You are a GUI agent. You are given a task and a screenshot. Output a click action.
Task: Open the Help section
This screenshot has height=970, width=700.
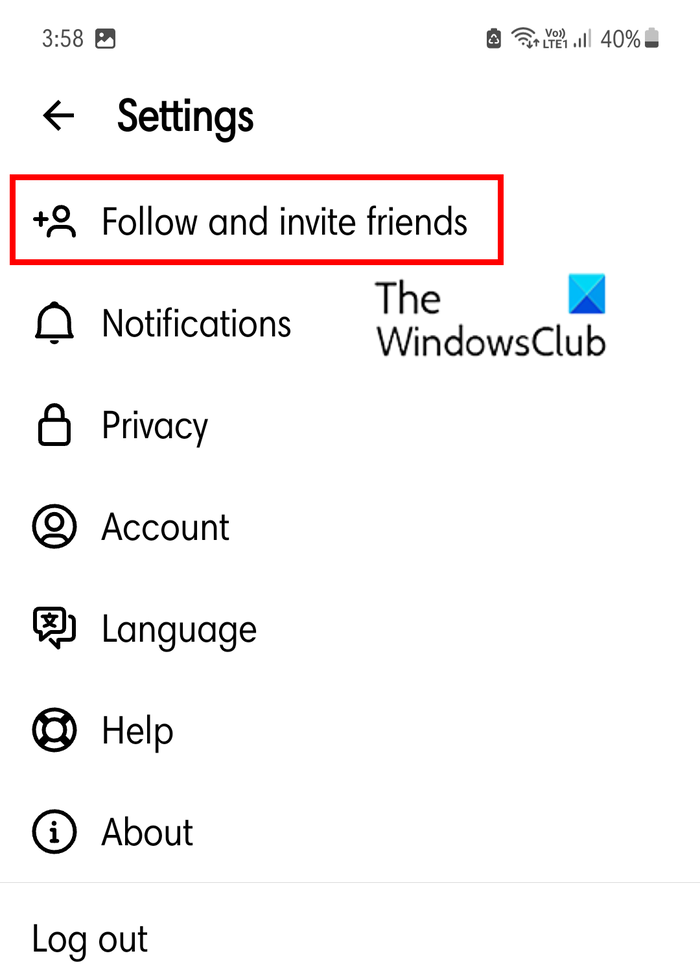pos(137,732)
